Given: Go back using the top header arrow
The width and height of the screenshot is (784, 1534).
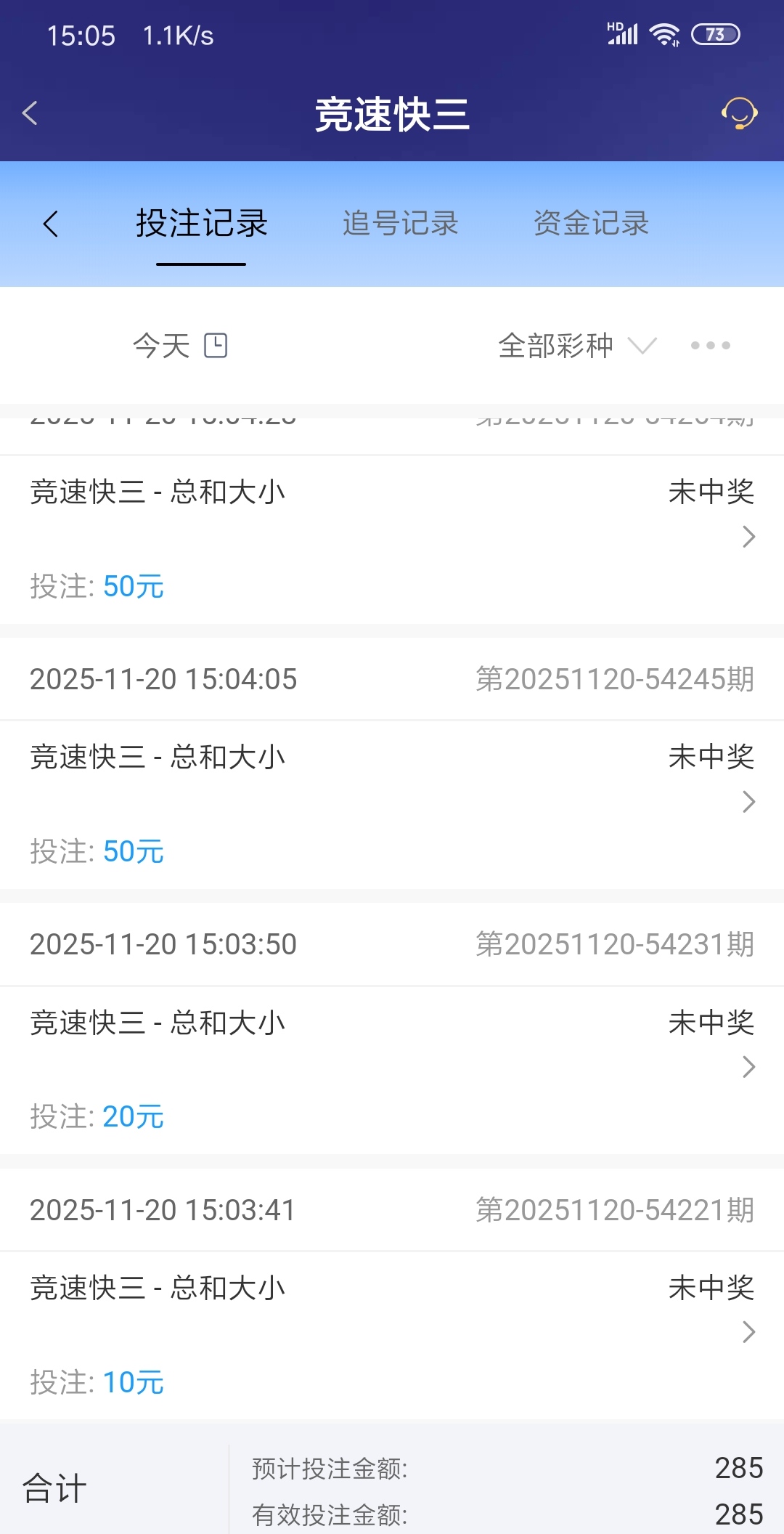Looking at the screenshot, I should (30, 113).
